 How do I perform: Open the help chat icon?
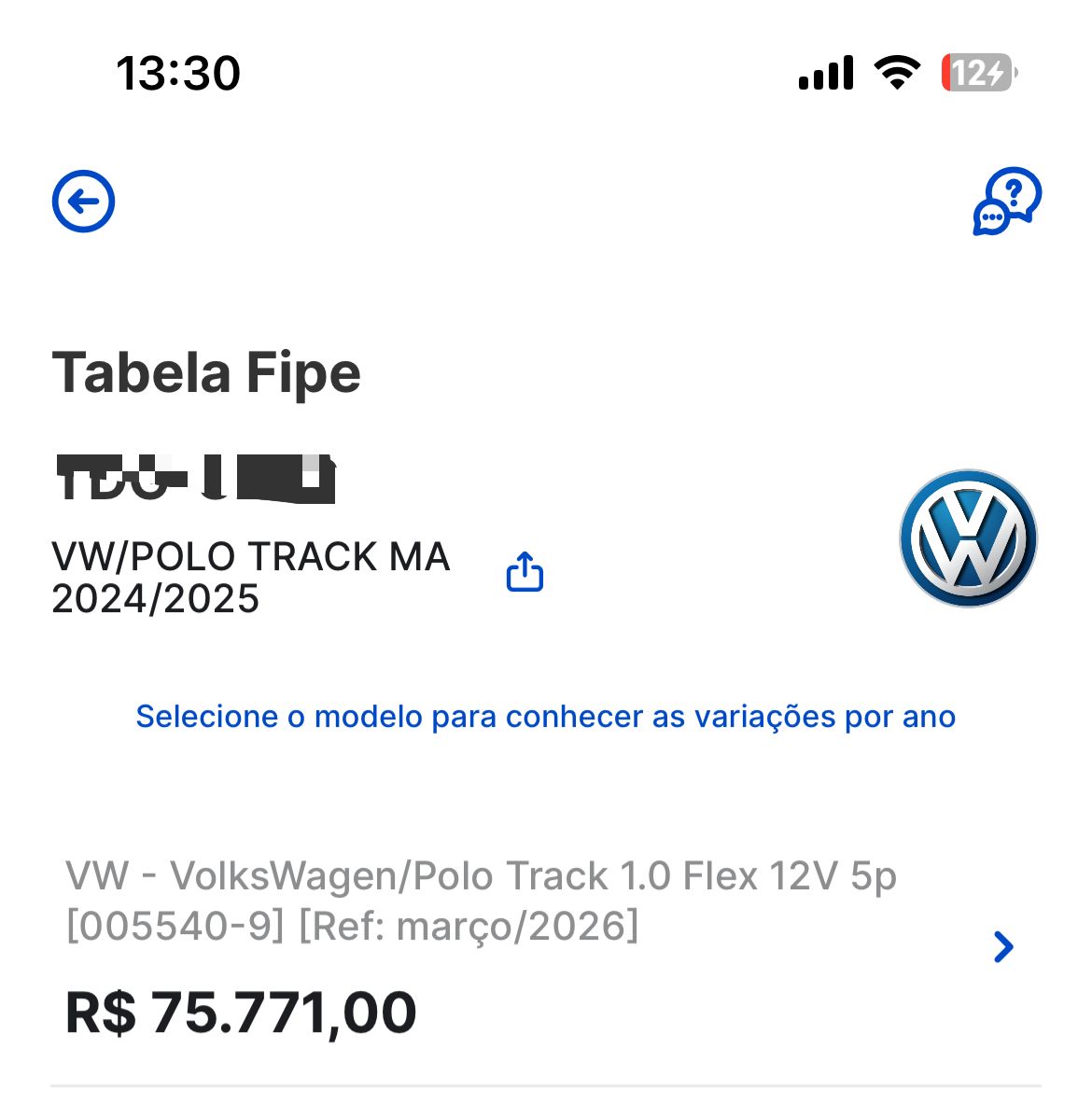tap(1006, 203)
